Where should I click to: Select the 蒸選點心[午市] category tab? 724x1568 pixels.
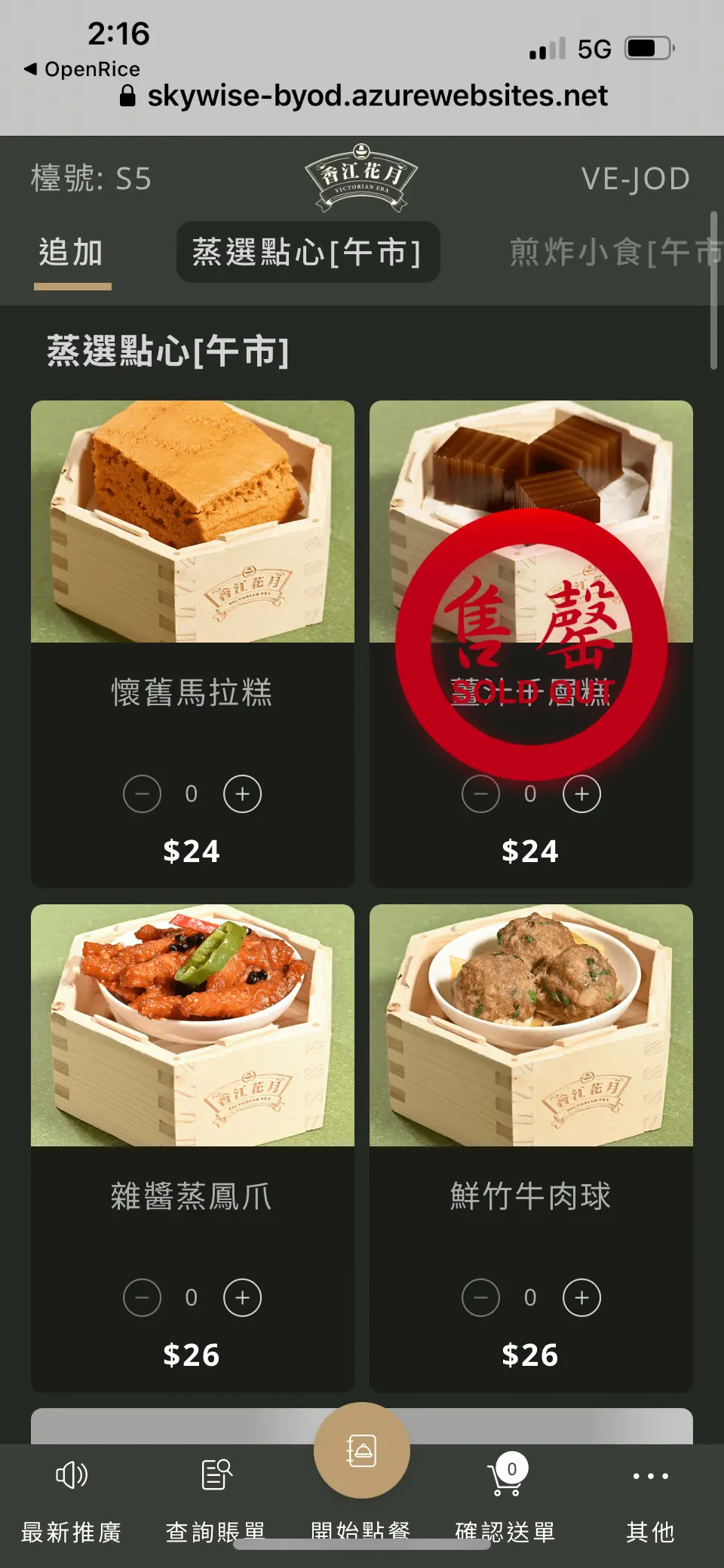[308, 253]
